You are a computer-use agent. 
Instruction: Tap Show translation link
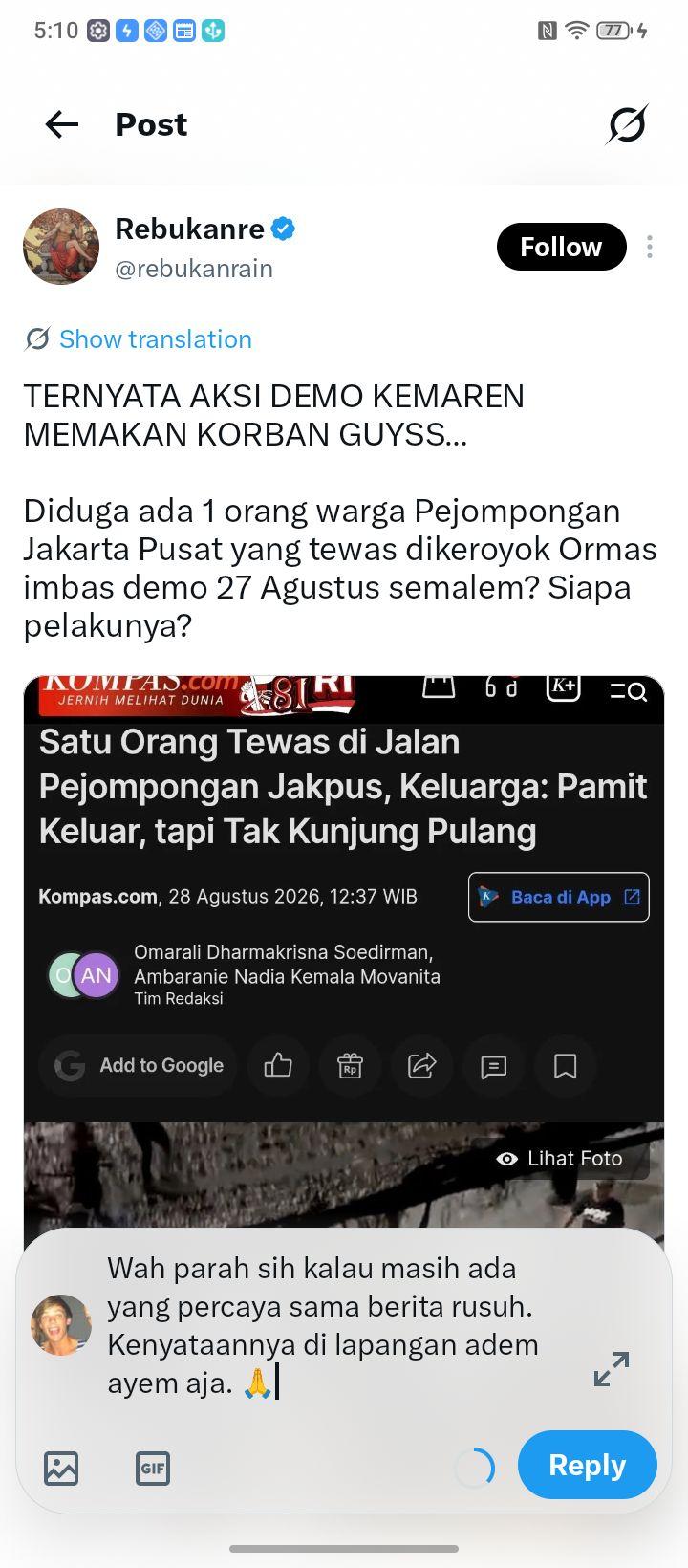[155, 338]
